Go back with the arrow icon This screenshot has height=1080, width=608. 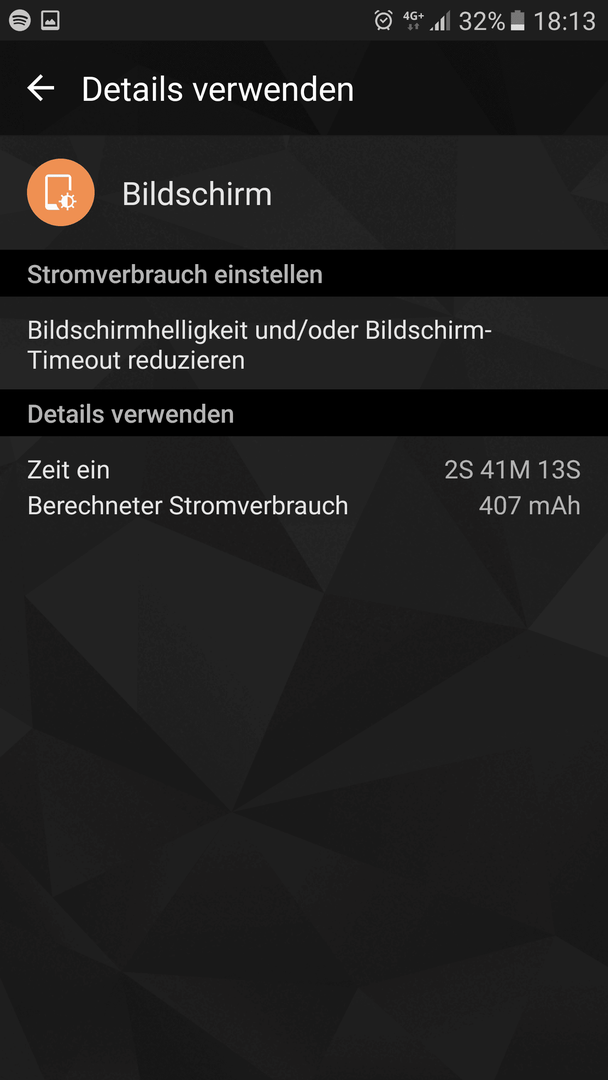(x=41, y=88)
